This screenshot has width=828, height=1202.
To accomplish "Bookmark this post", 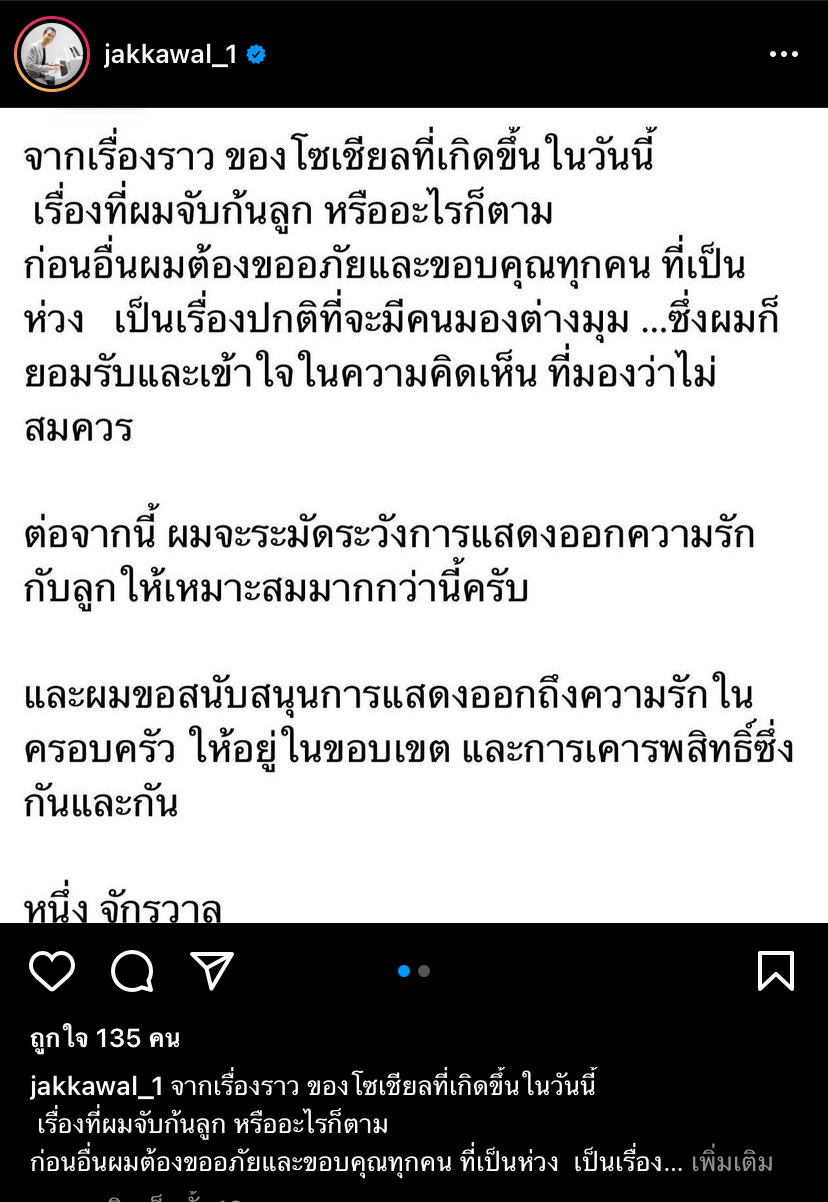I will [x=776, y=970].
